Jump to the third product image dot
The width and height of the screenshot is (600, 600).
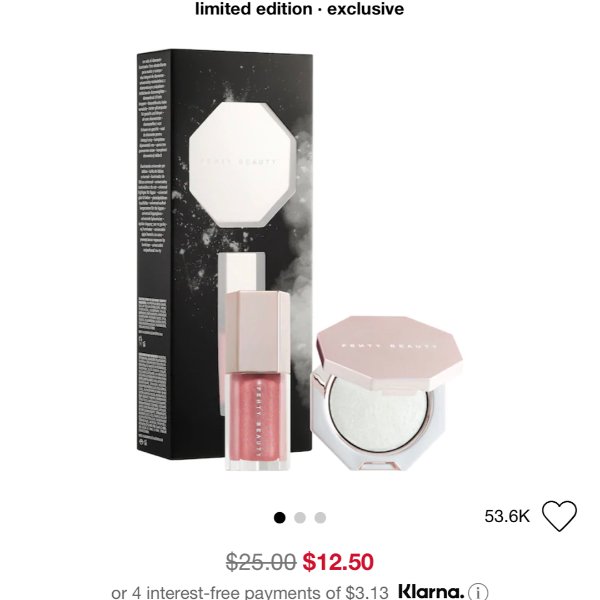(x=320, y=518)
